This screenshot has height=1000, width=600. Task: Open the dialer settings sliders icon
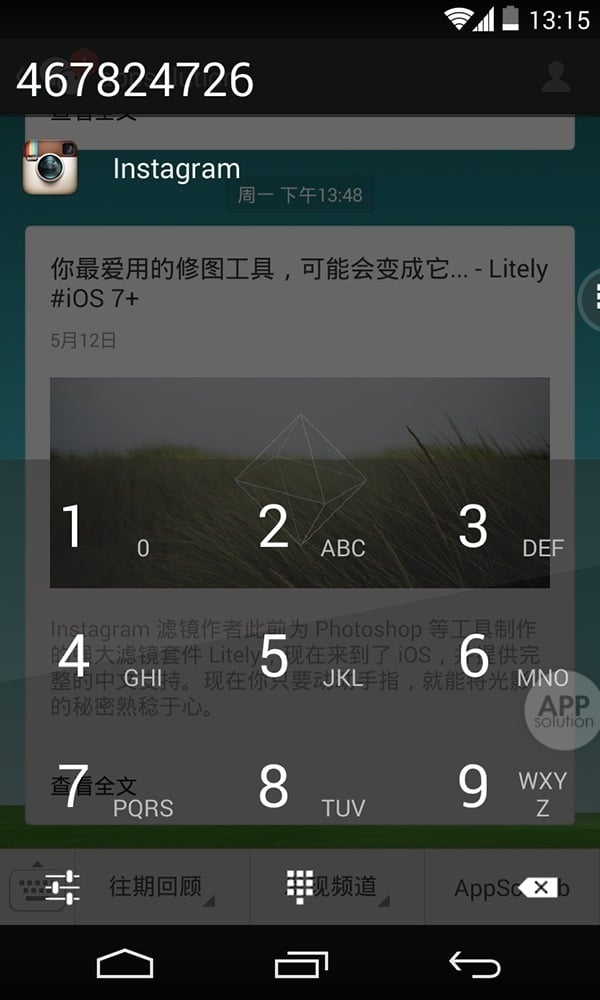click(62, 887)
